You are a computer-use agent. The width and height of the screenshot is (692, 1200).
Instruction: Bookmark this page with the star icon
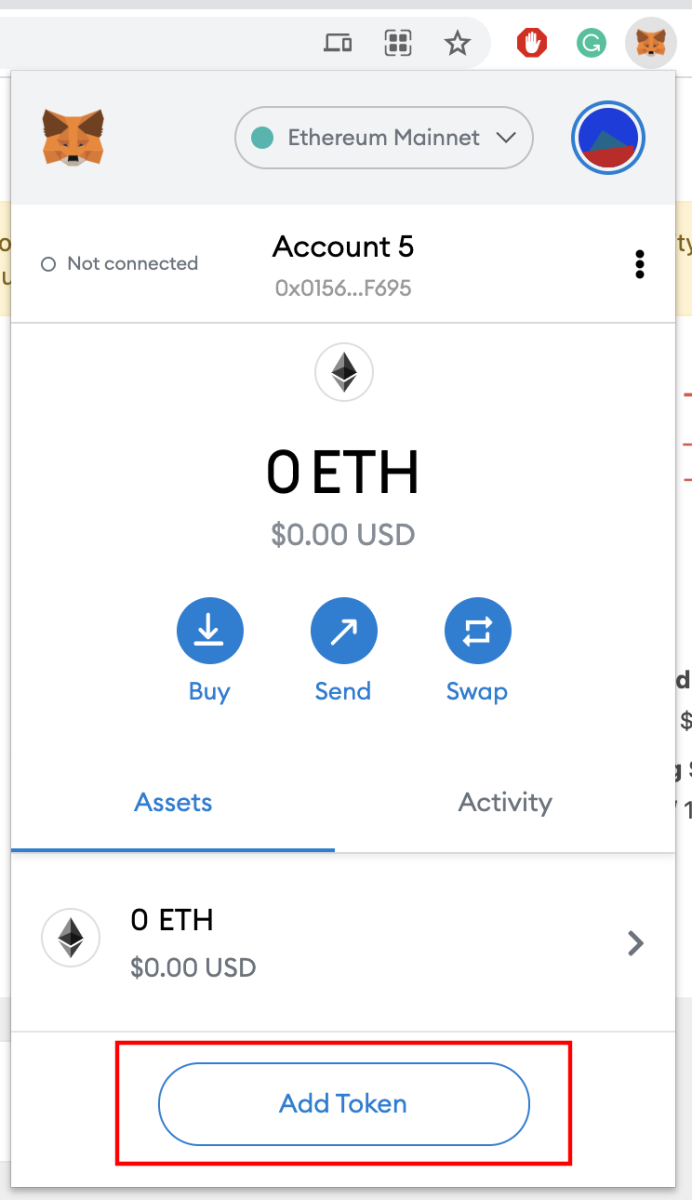coord(457,43)
